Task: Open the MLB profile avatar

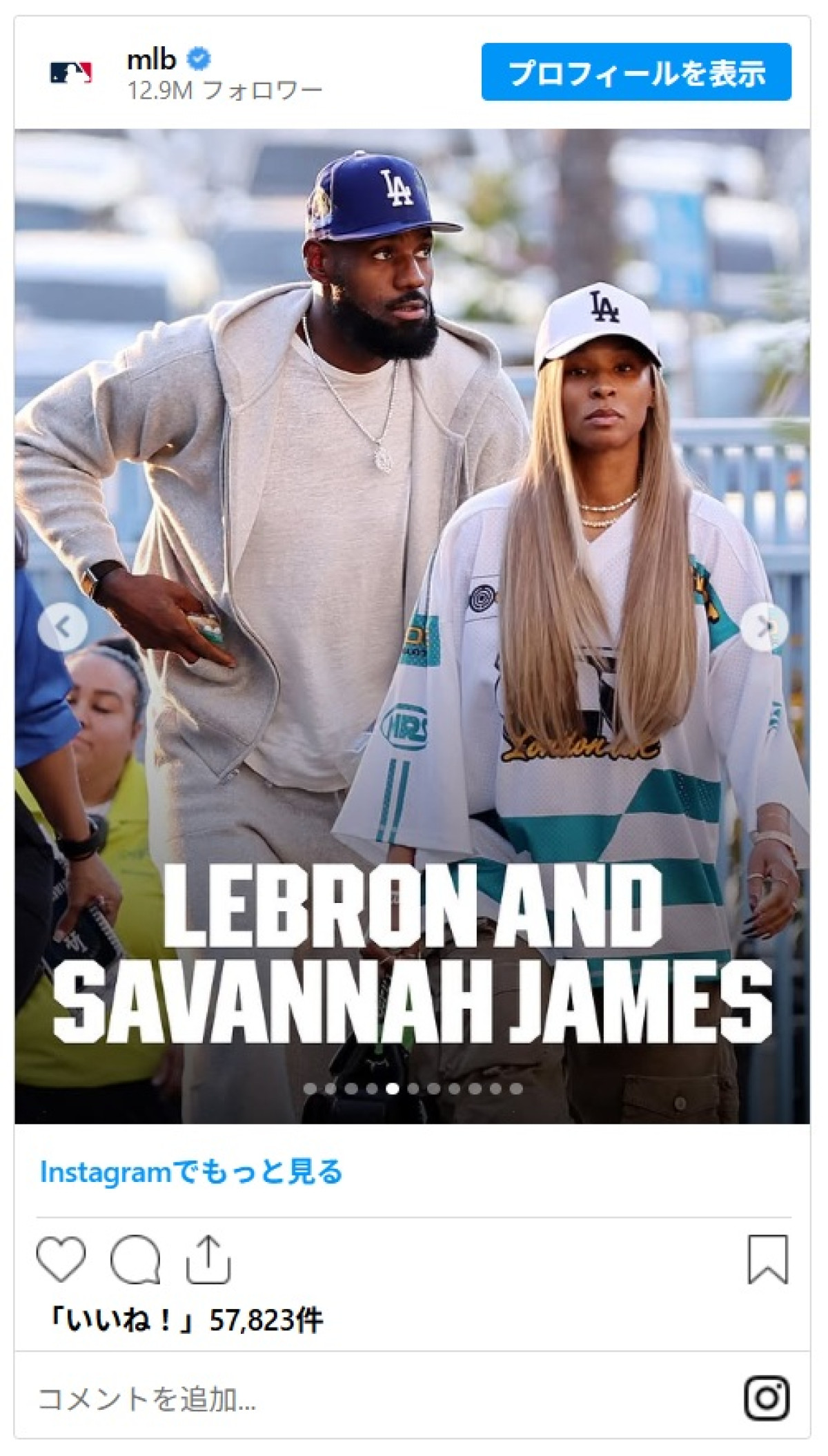Action: point(71,72)
